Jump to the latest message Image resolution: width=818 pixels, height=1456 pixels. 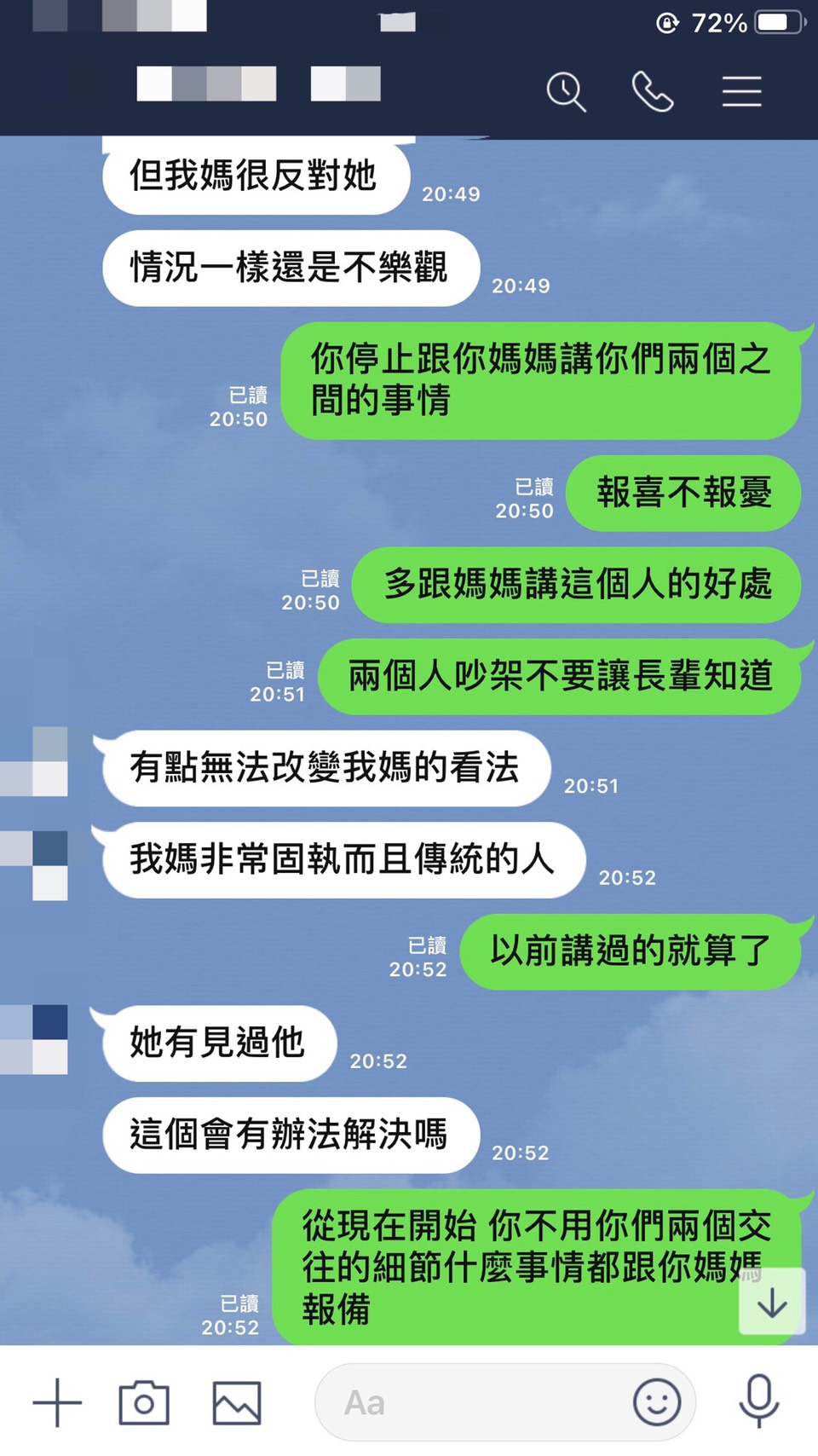772,1302
